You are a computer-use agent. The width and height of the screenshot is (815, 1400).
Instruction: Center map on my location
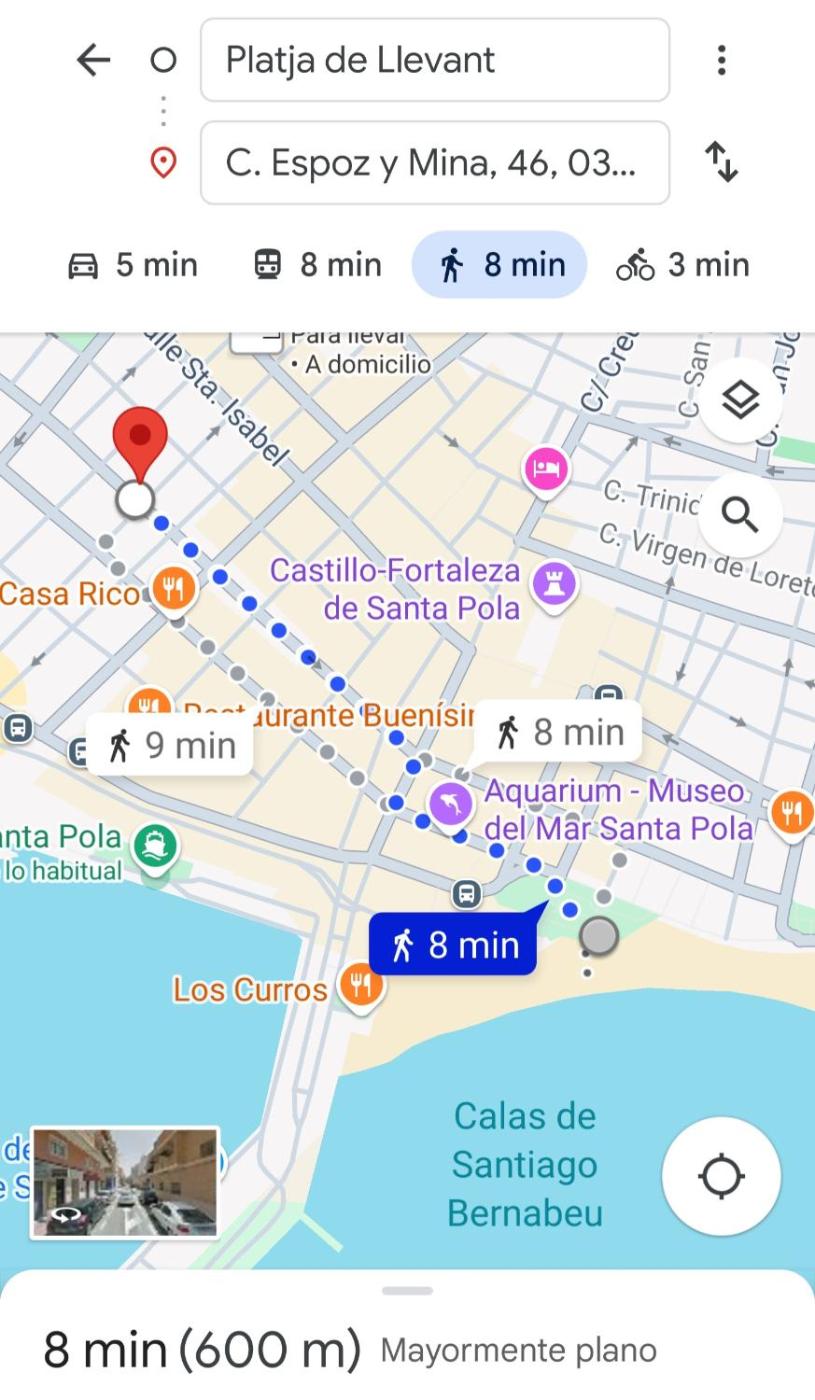pos(721,1176)
